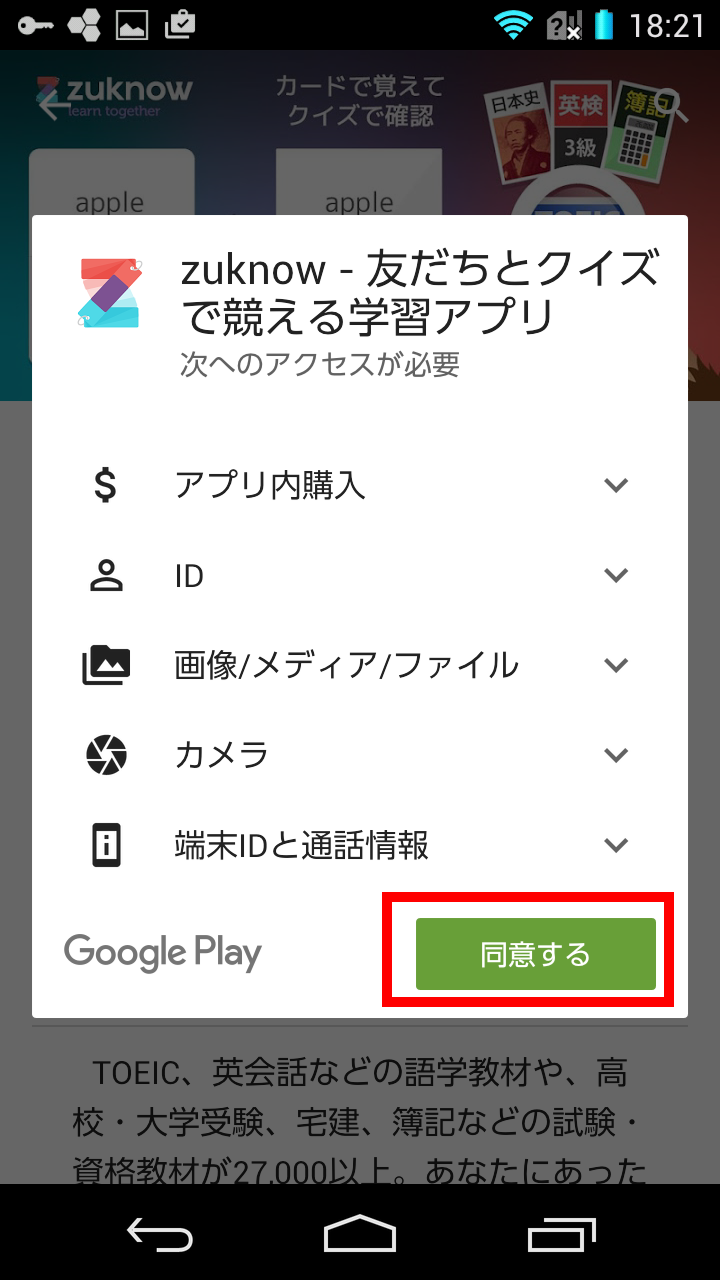Open the recent apps overview

click(561, 1234)
